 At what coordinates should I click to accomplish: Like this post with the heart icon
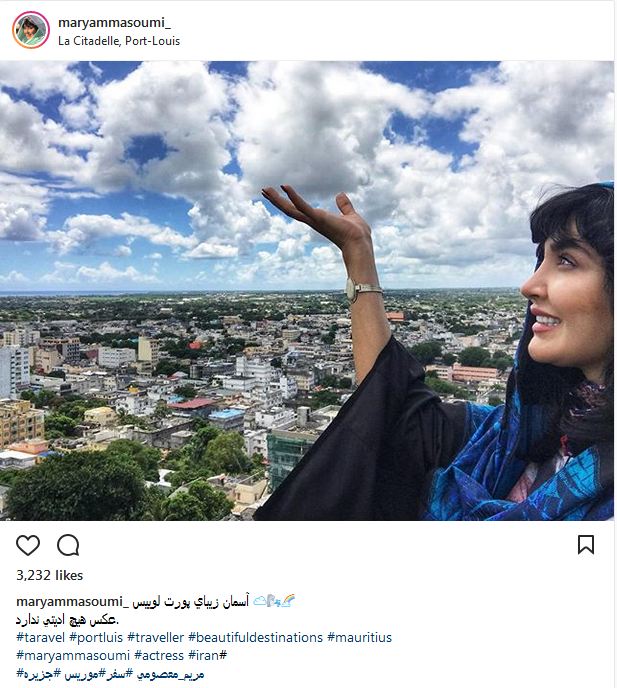tap(28, 545)
